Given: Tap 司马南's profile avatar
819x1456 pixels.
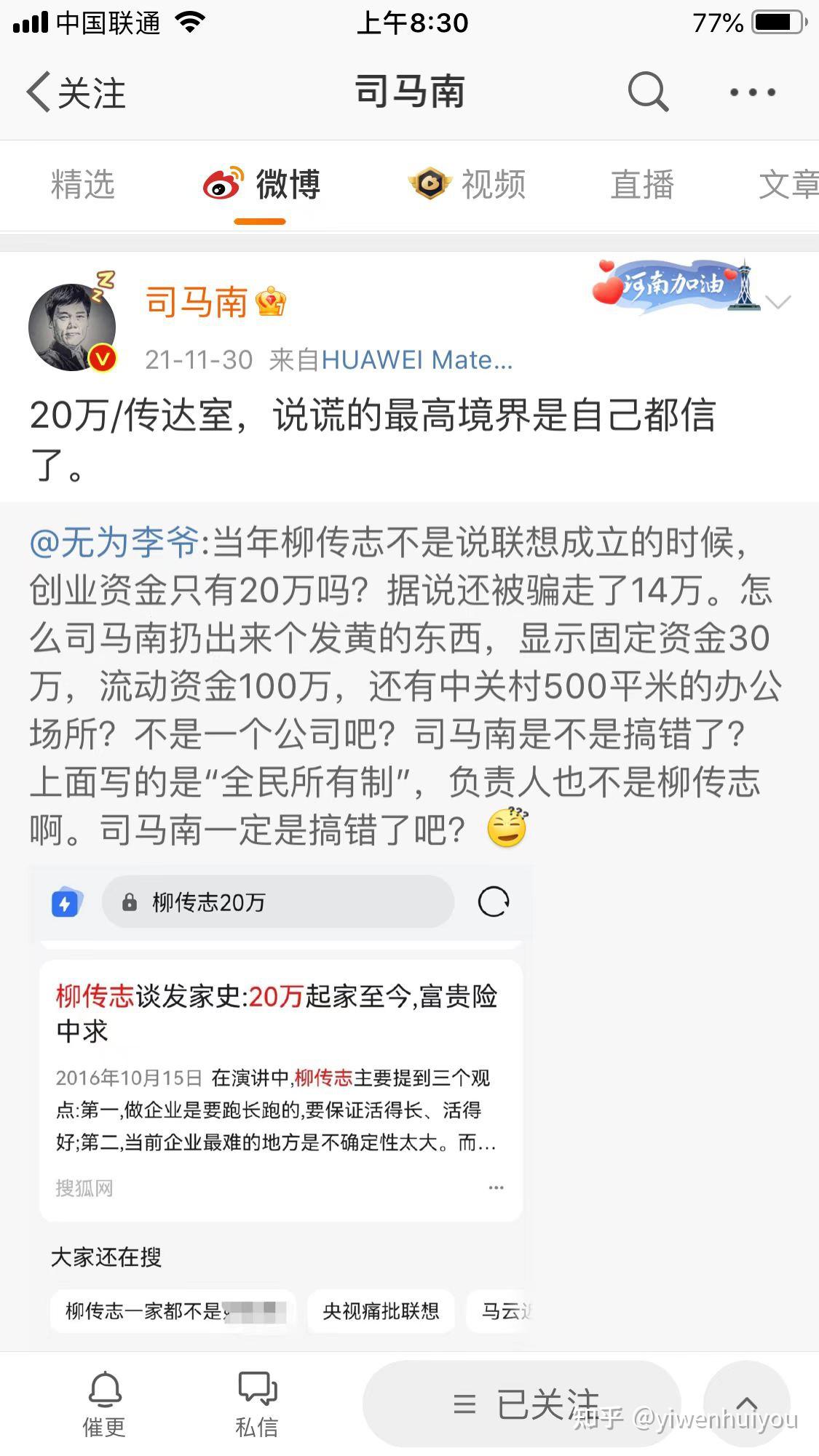Looking at the screenshot, I should click(x=72, y=327).
